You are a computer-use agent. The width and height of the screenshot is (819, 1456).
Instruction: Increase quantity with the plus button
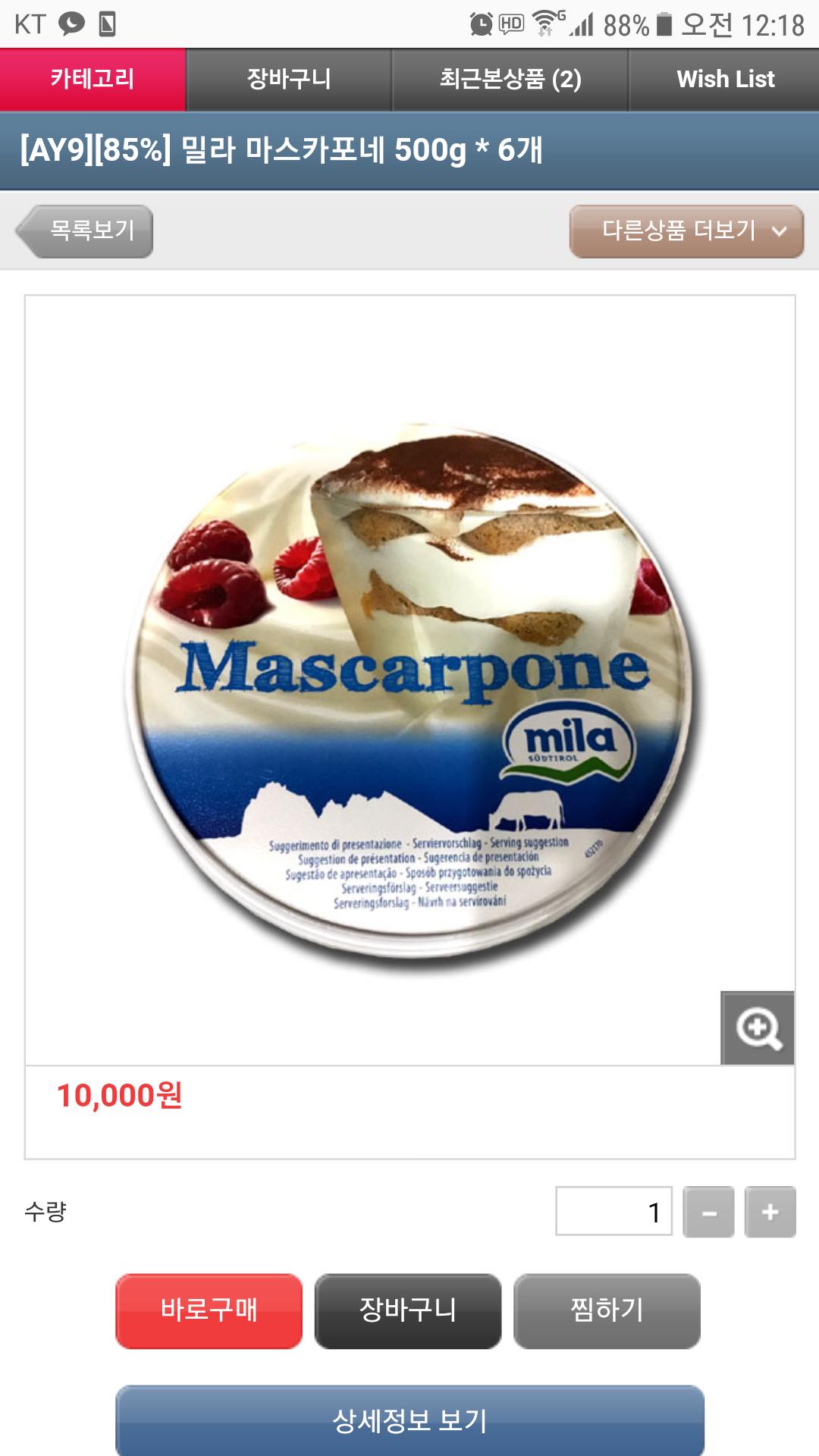(770, 1212)
